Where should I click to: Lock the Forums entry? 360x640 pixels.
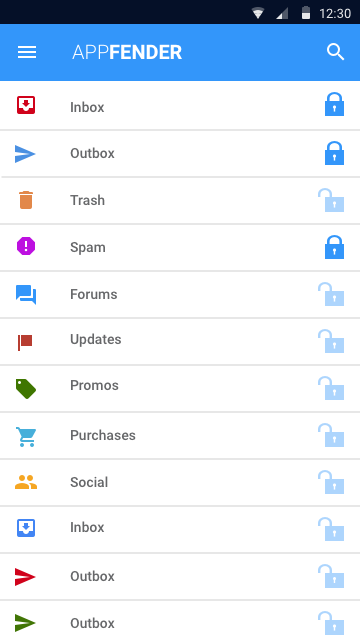pos(331,294)
